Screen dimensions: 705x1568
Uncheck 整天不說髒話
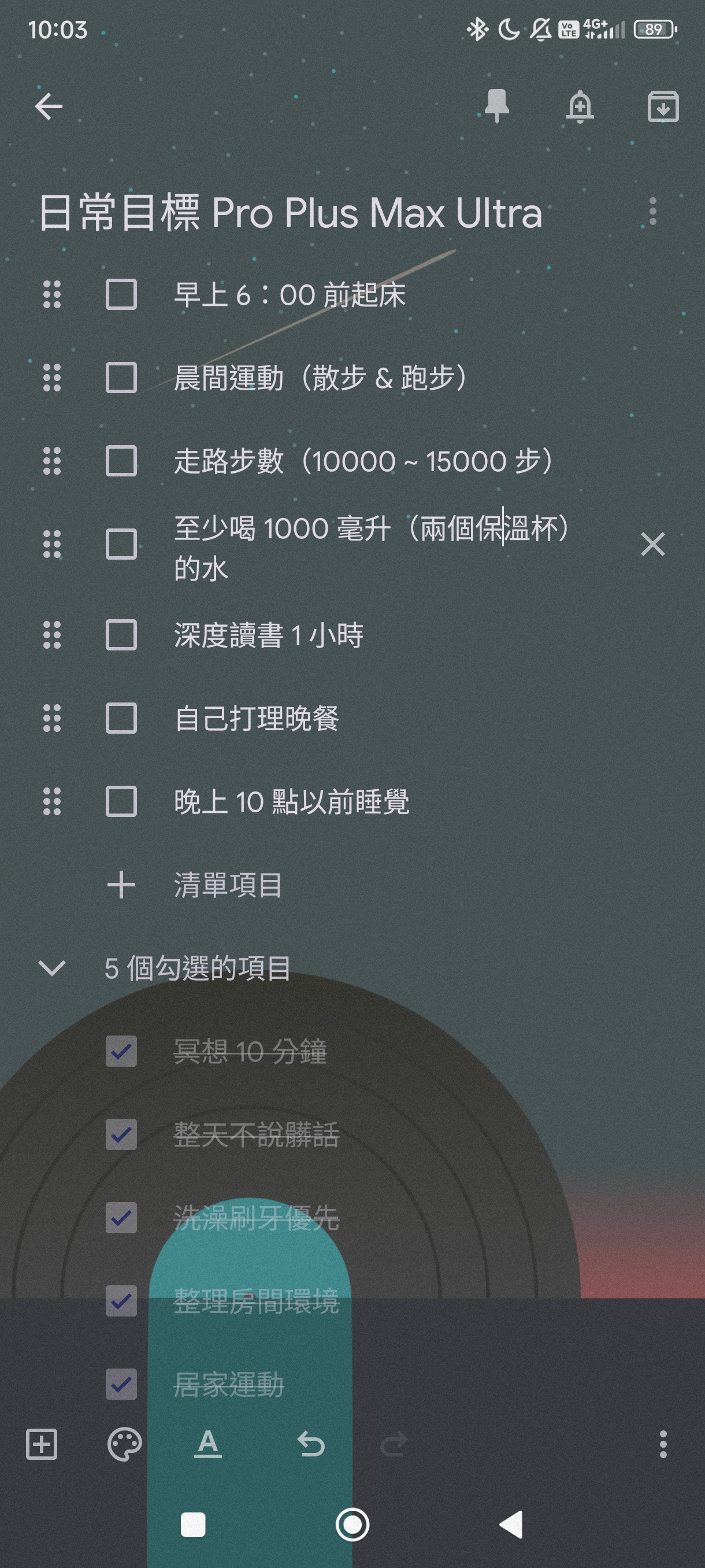[121, 1134]
